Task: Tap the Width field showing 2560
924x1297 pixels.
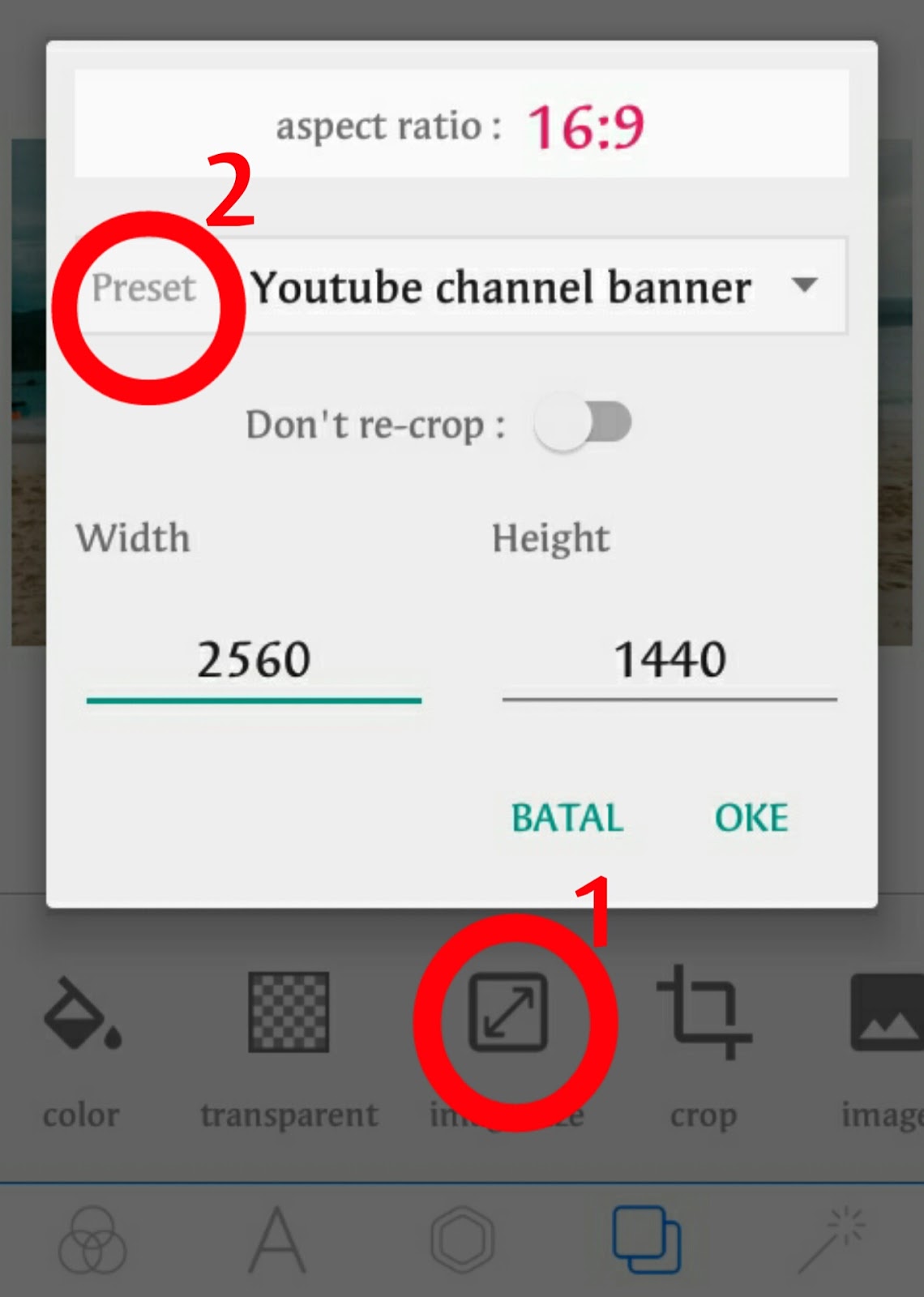Action: pyautogui.click(x=254, y=658)
